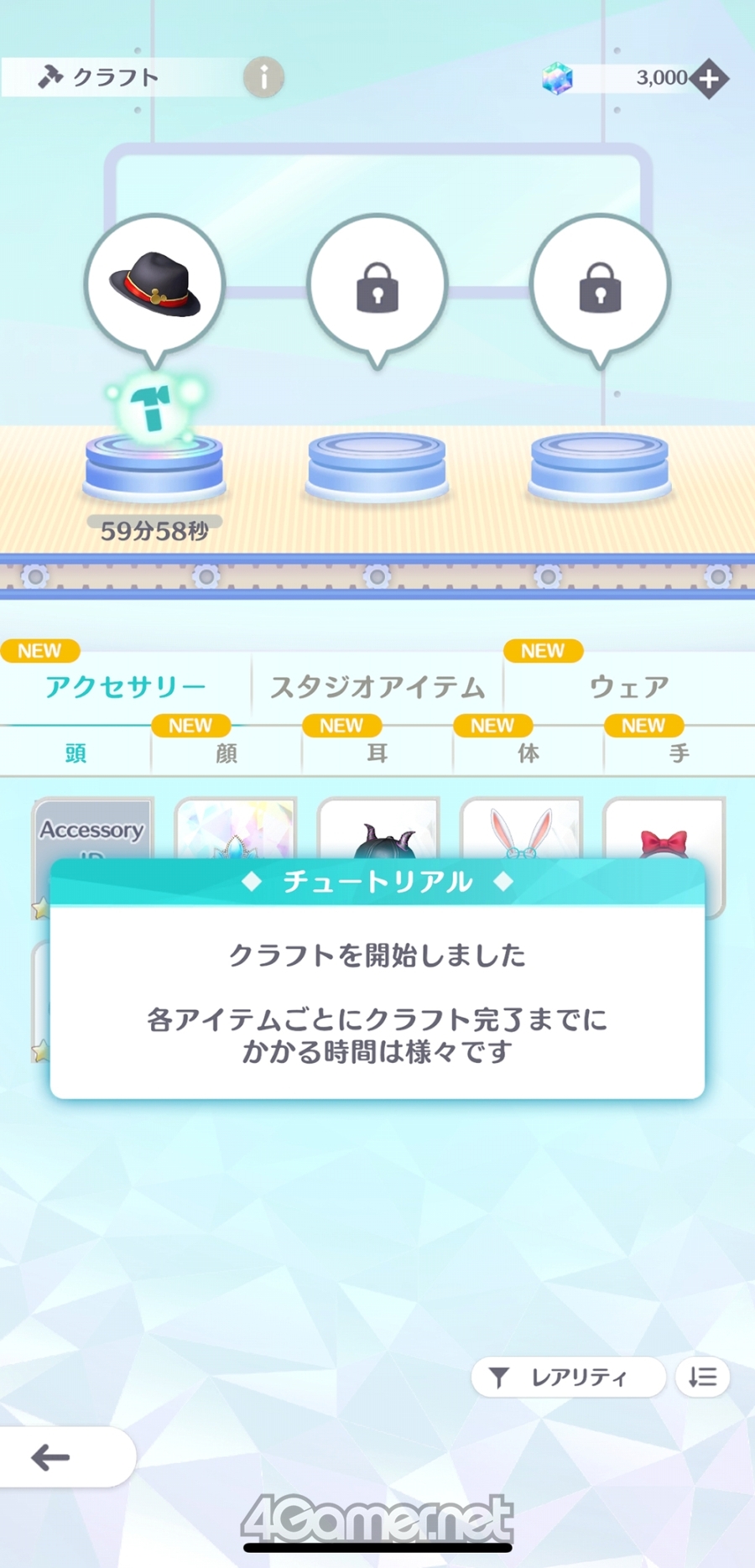
Task: Switch to the アクセサリー tab
Action: tap(125, 687)
